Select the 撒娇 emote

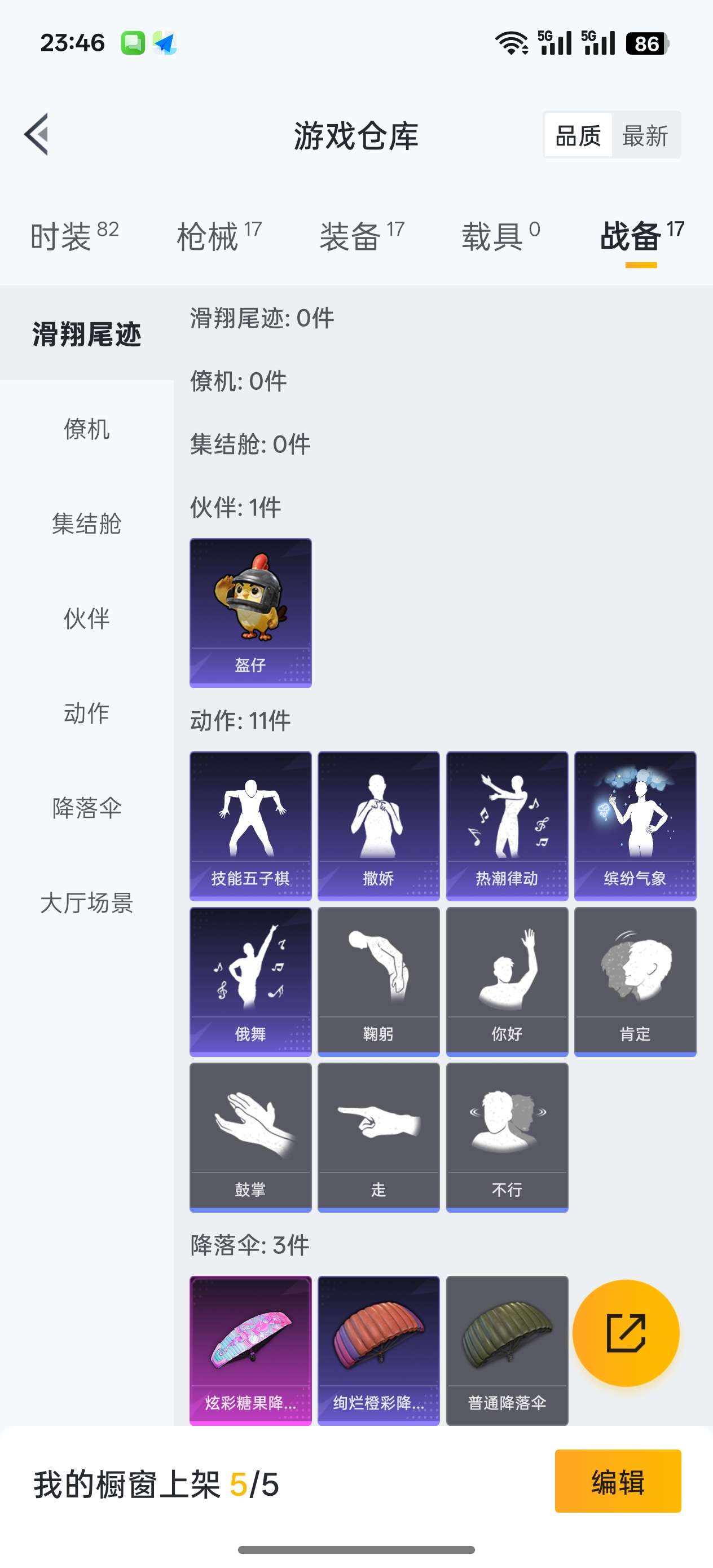(x=378, y=825)
